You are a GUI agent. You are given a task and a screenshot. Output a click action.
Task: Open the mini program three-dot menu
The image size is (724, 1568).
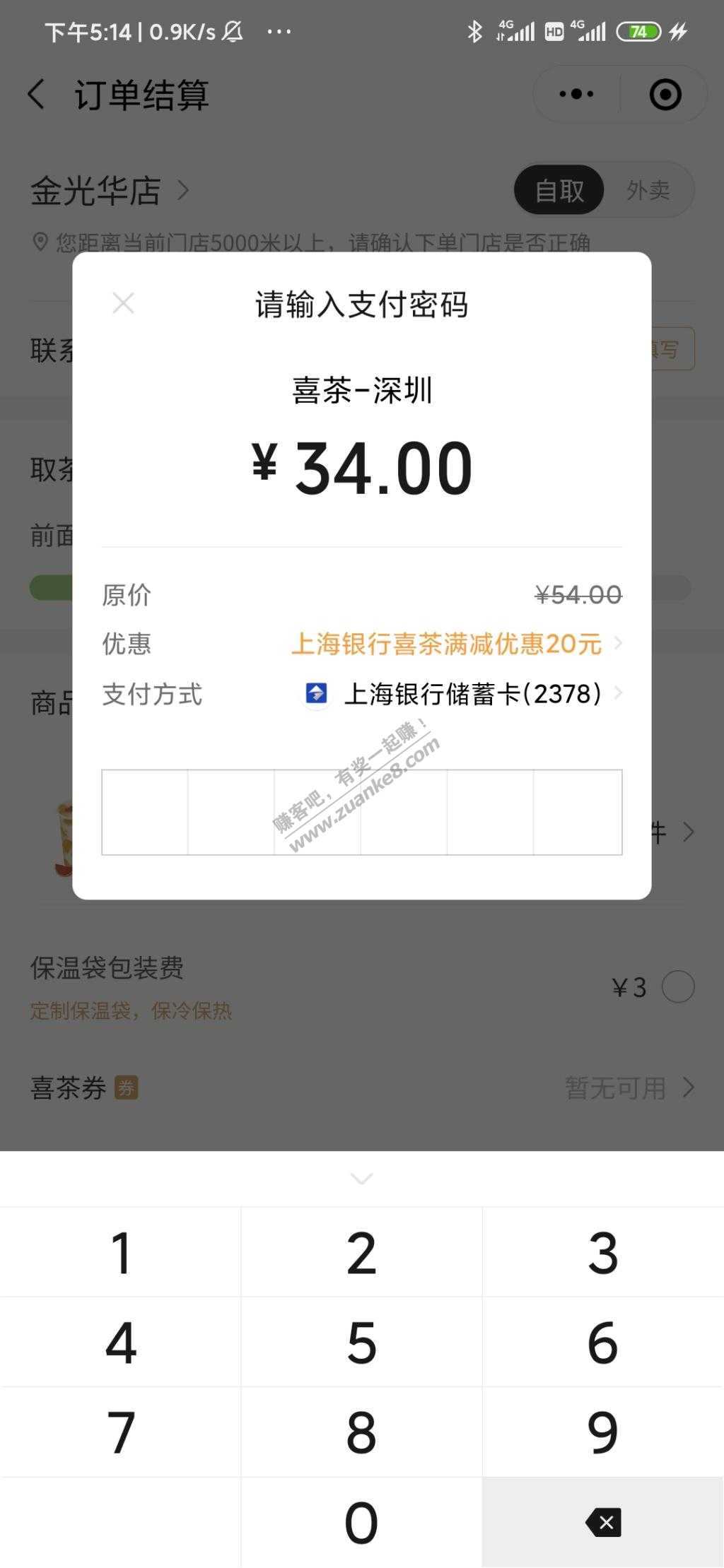tap(576, 95)
